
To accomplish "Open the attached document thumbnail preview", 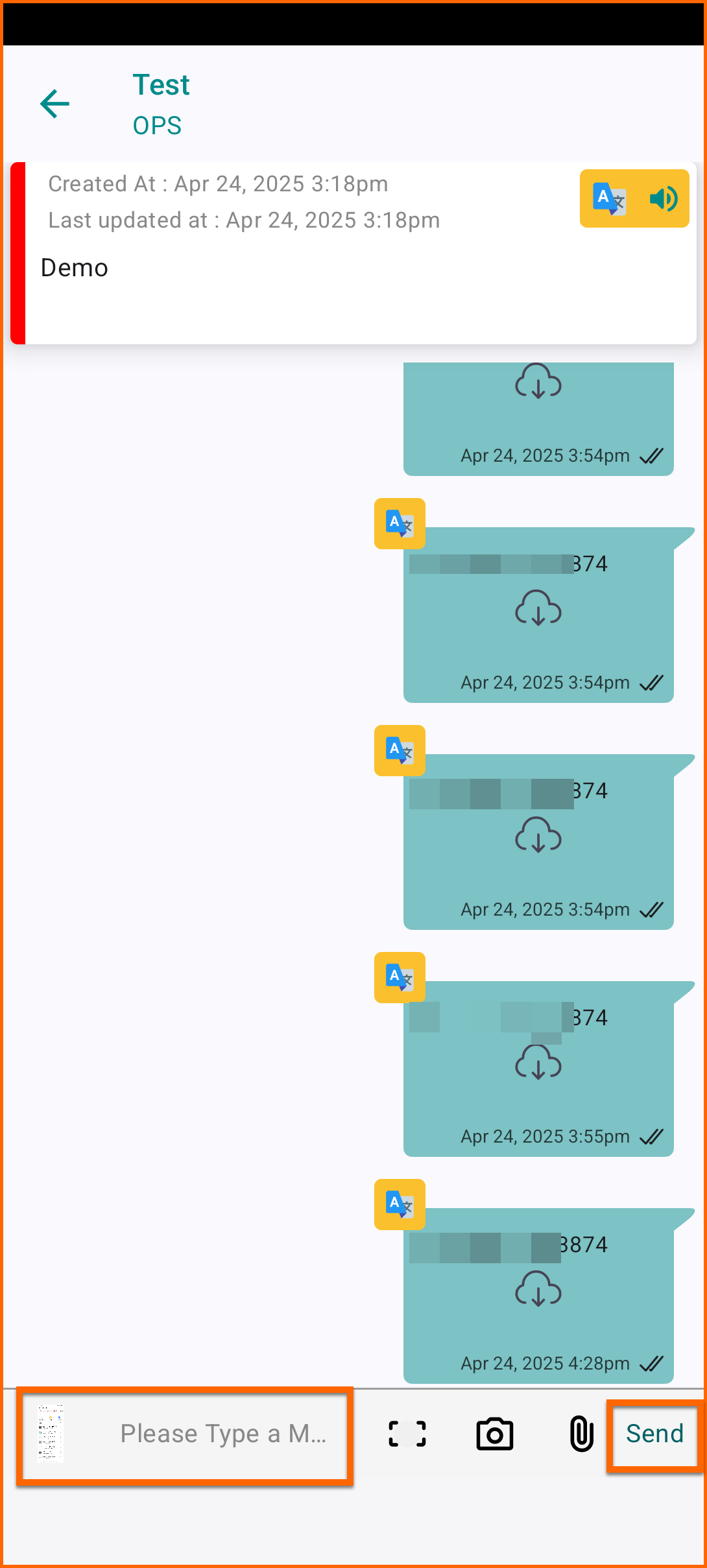I will tap(51, 1434).
